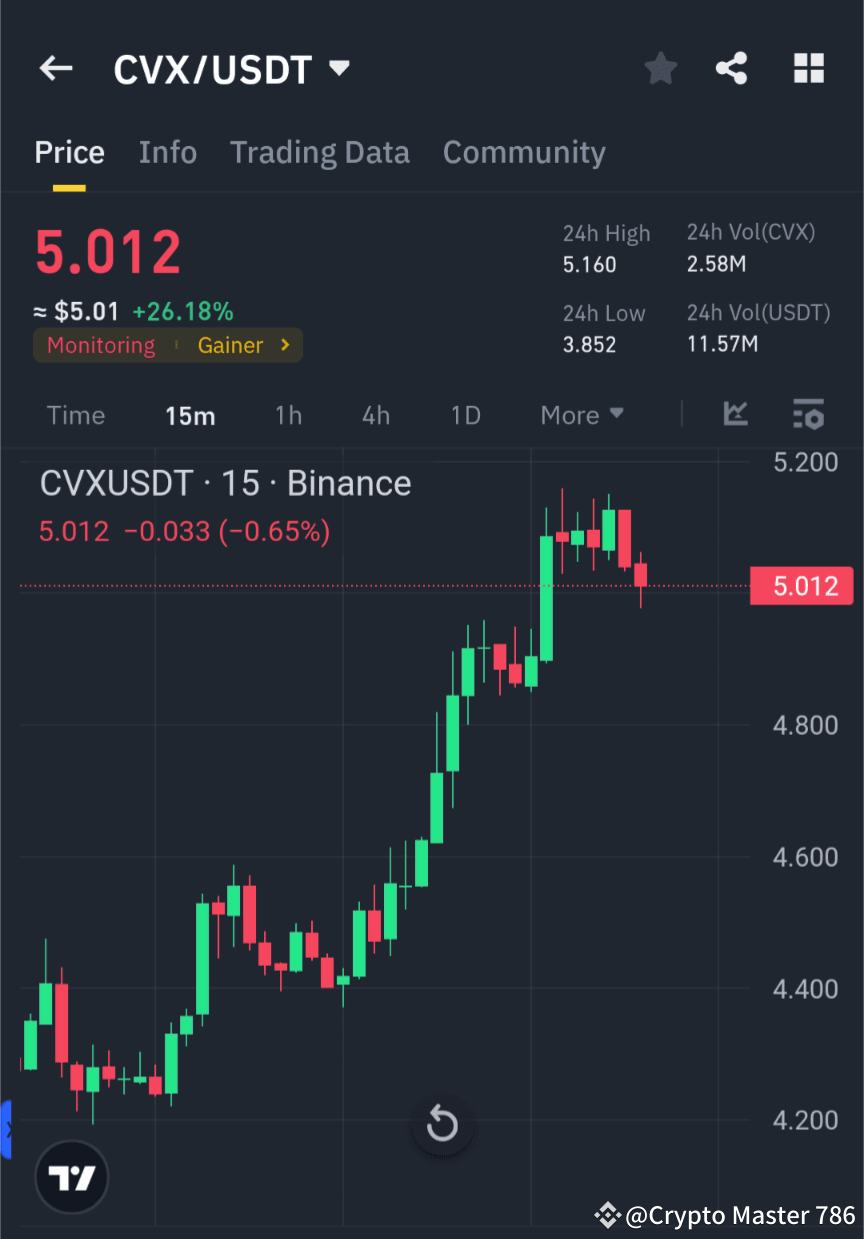Select the 1h timeframe
This screenshot has width=864, height=1239.
tap(288, 414)
